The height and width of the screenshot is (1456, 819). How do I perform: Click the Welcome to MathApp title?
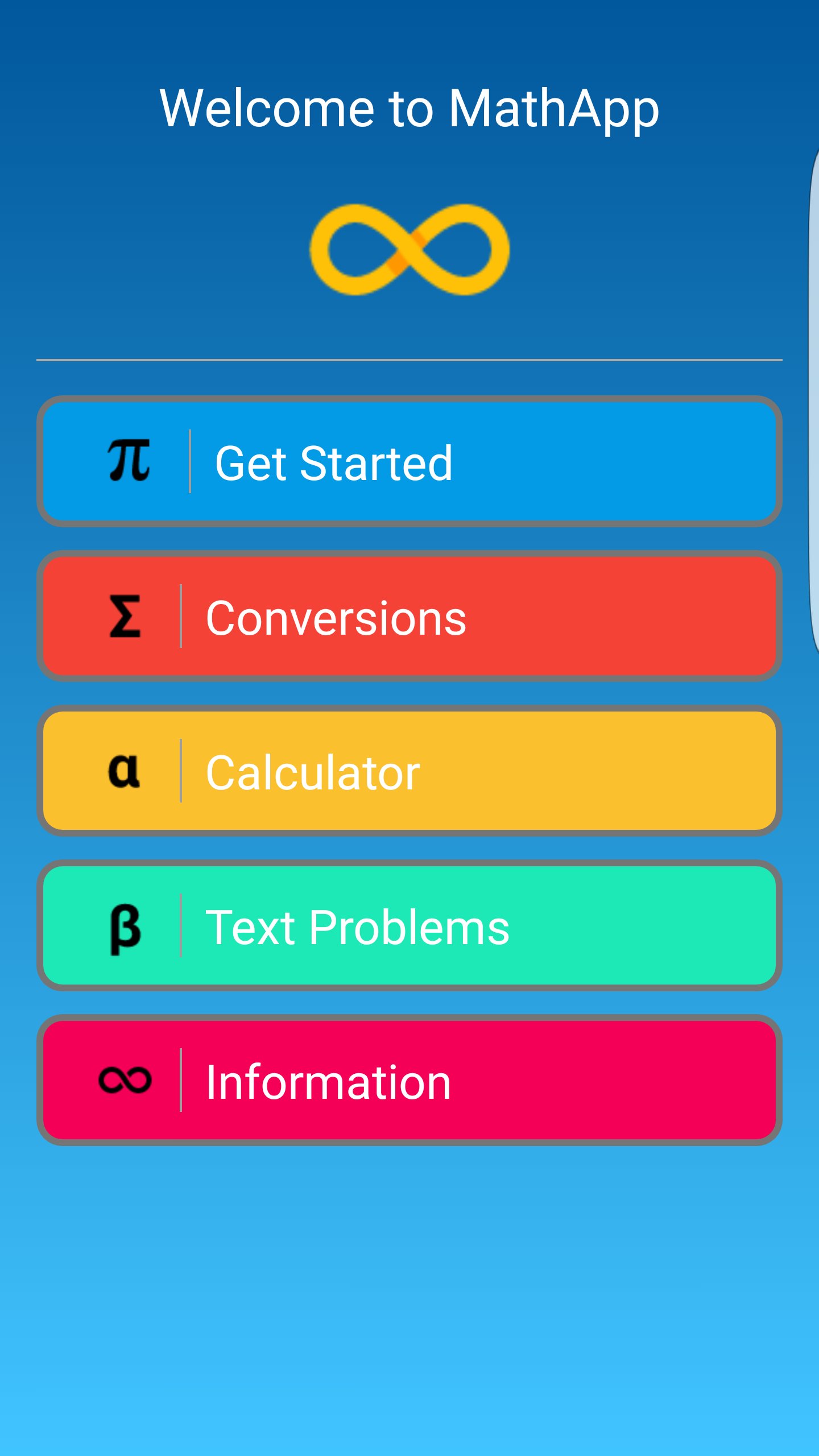pos(409,108)
